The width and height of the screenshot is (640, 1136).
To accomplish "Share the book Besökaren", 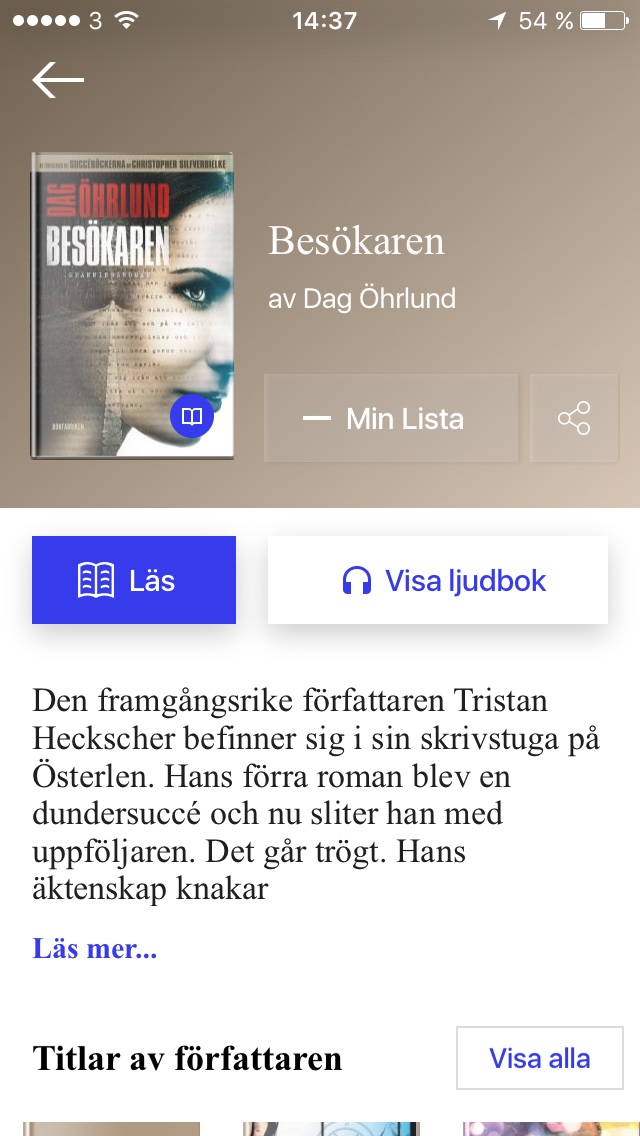I will tap(574, 418).
